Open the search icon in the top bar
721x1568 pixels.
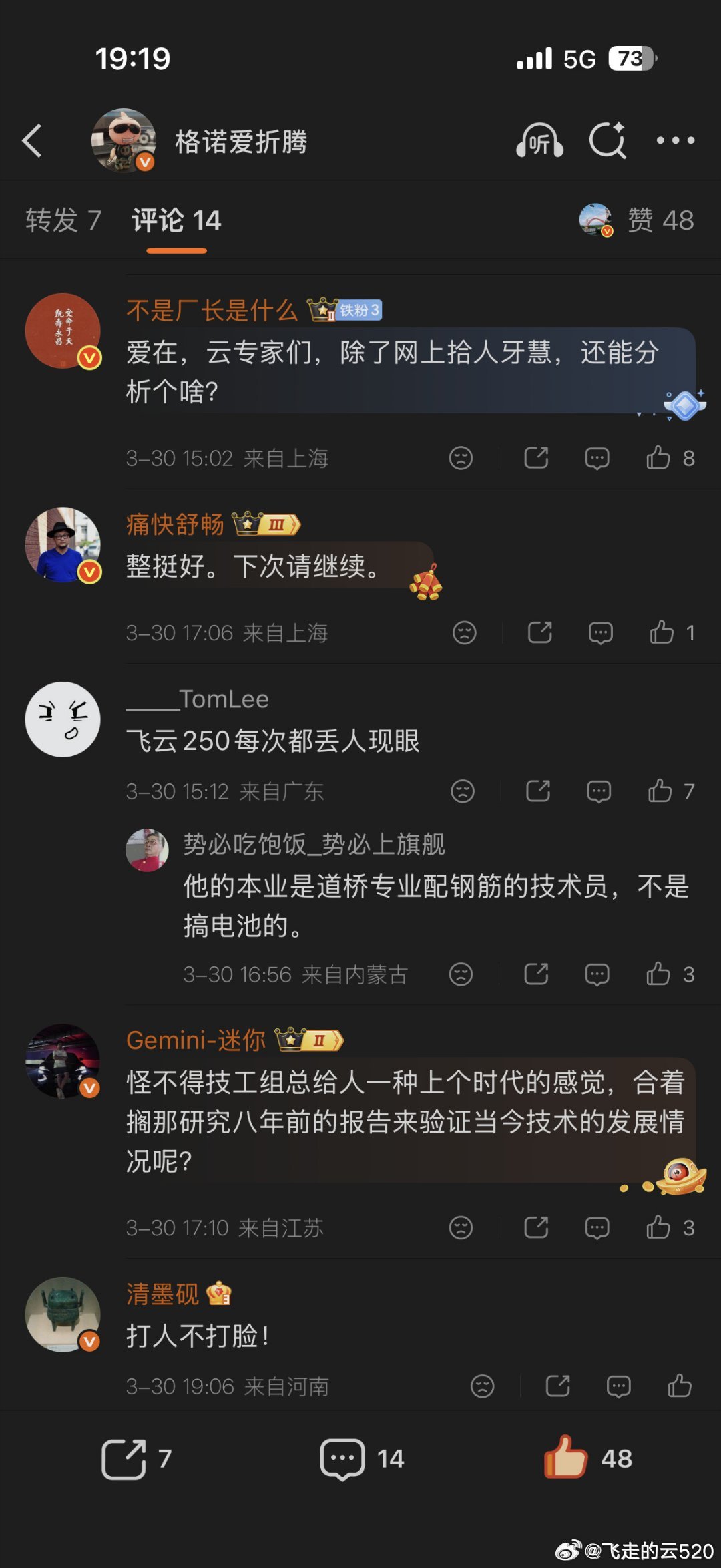click(x=606, y=140)
